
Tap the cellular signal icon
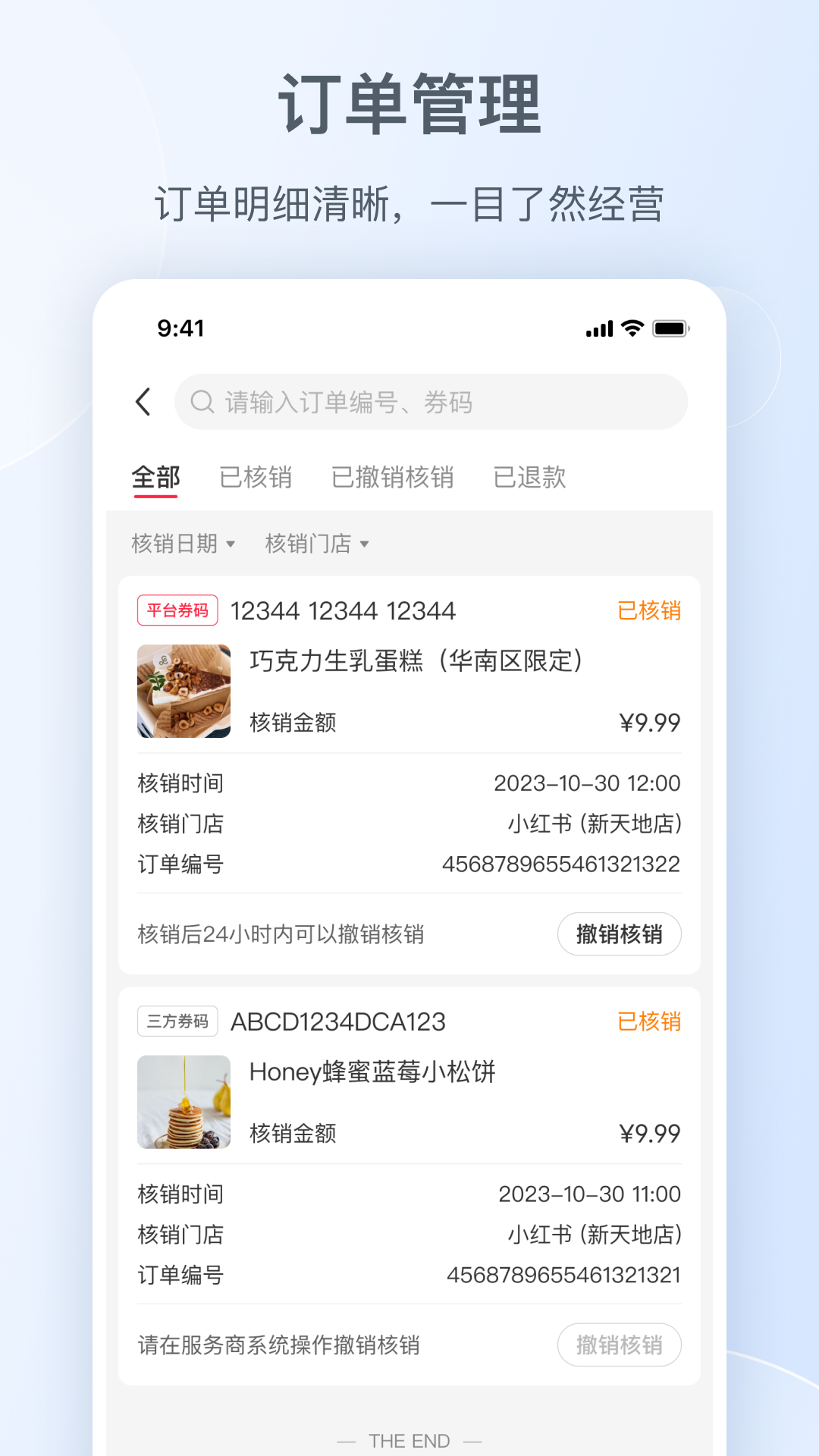pyautogui.click(x=600, y=328)
